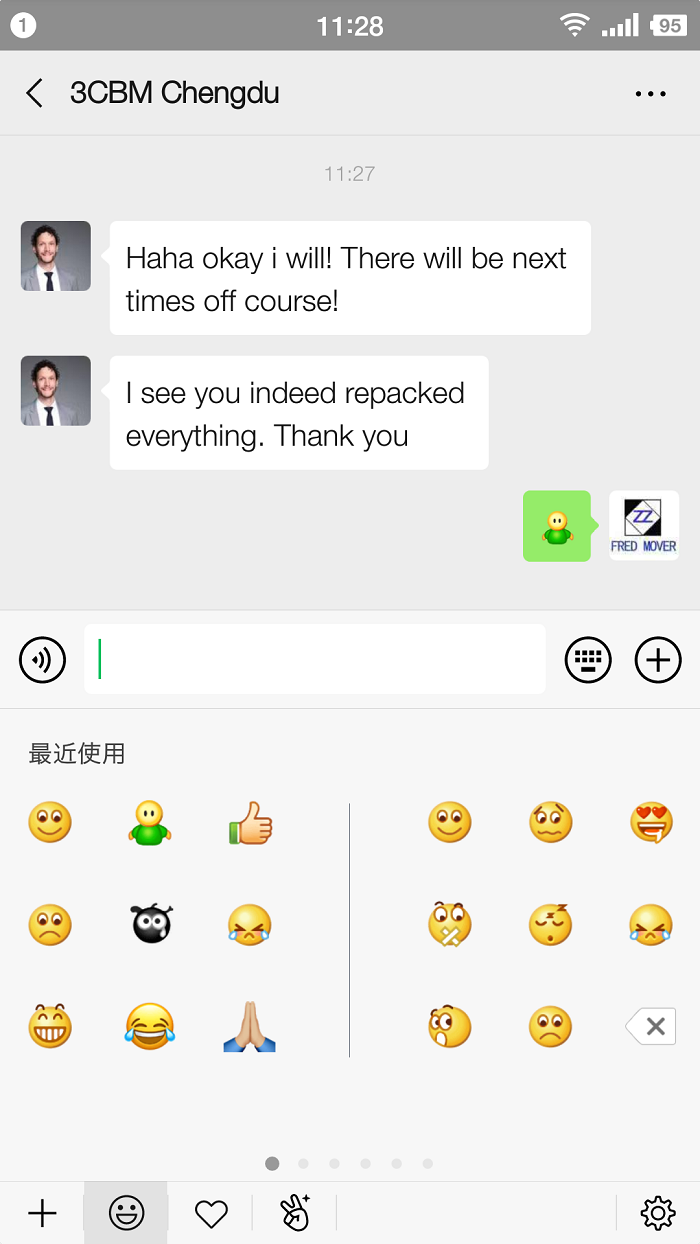
Task: Go back from 3CBM Chengdu chat
Action: click(35, 93)
